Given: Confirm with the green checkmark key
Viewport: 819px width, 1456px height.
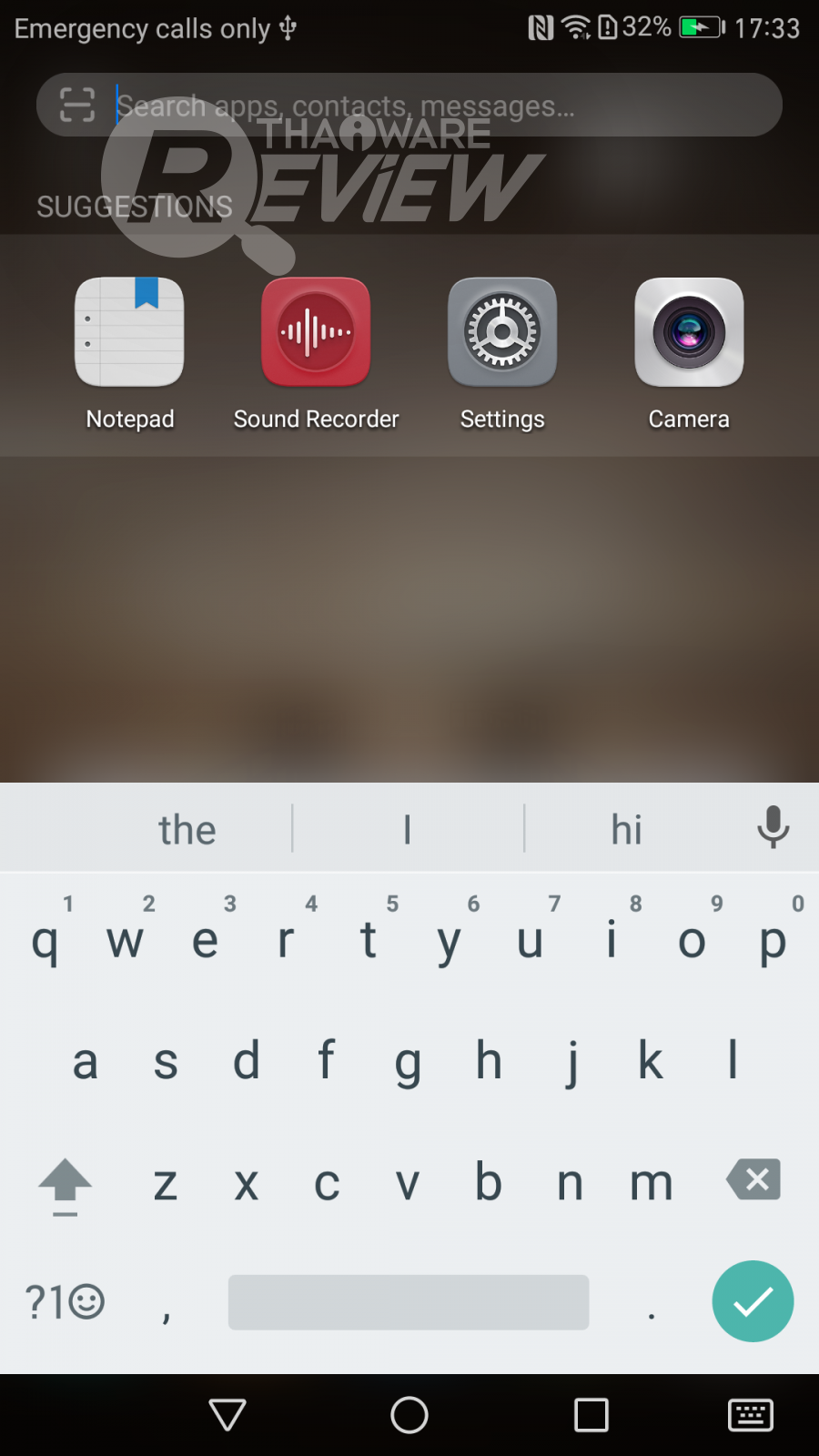Looking at the screenshot, I should (753, 1301).
